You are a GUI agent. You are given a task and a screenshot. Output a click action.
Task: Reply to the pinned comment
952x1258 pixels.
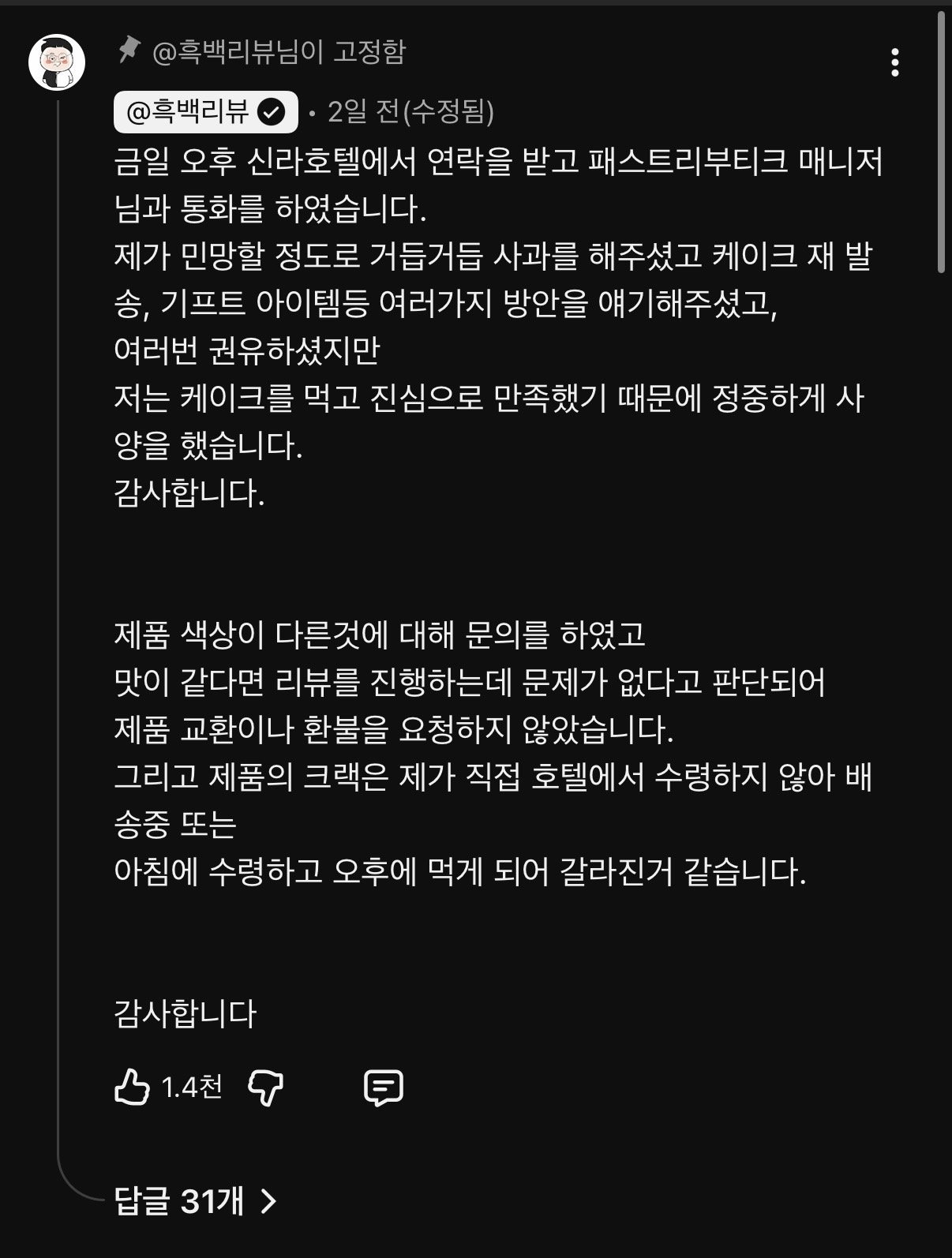(384, 1088)
